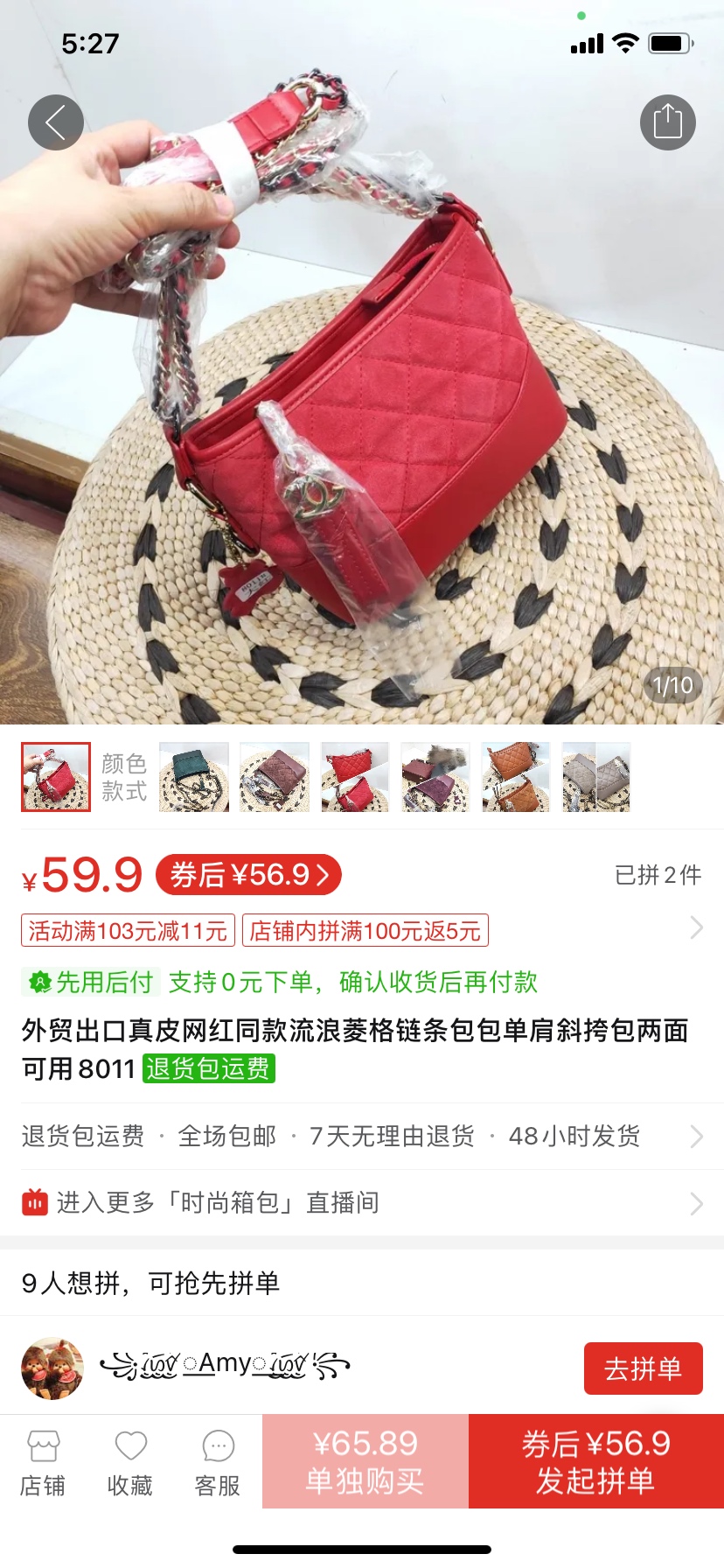View the 退货包运费 service guarantees row

click(362, 1136)
